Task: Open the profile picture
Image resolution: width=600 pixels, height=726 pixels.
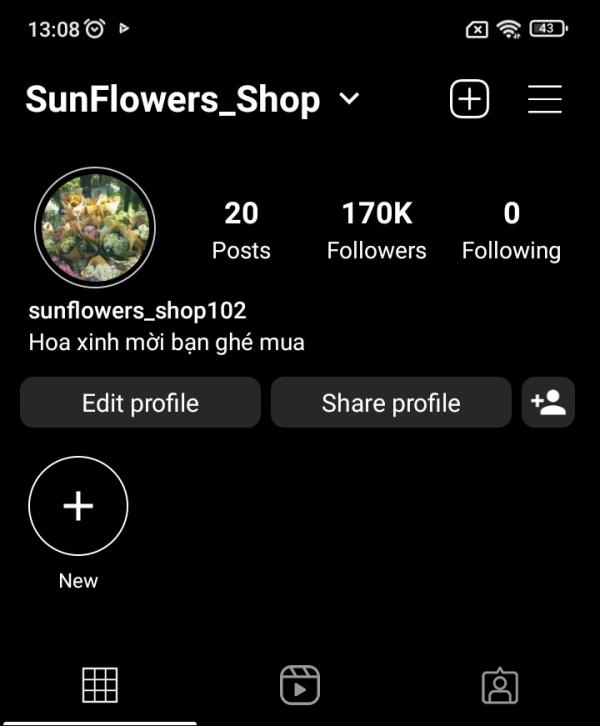Action: point(94,227)
